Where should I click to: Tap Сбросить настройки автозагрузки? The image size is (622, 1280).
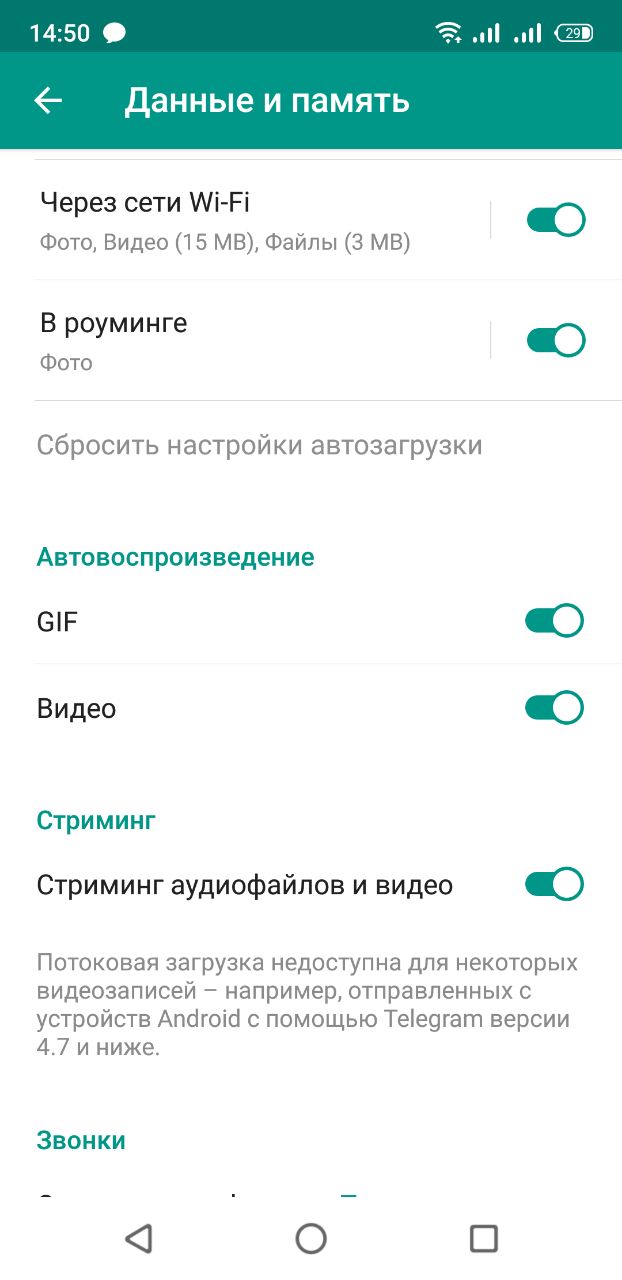coord(260,445)
